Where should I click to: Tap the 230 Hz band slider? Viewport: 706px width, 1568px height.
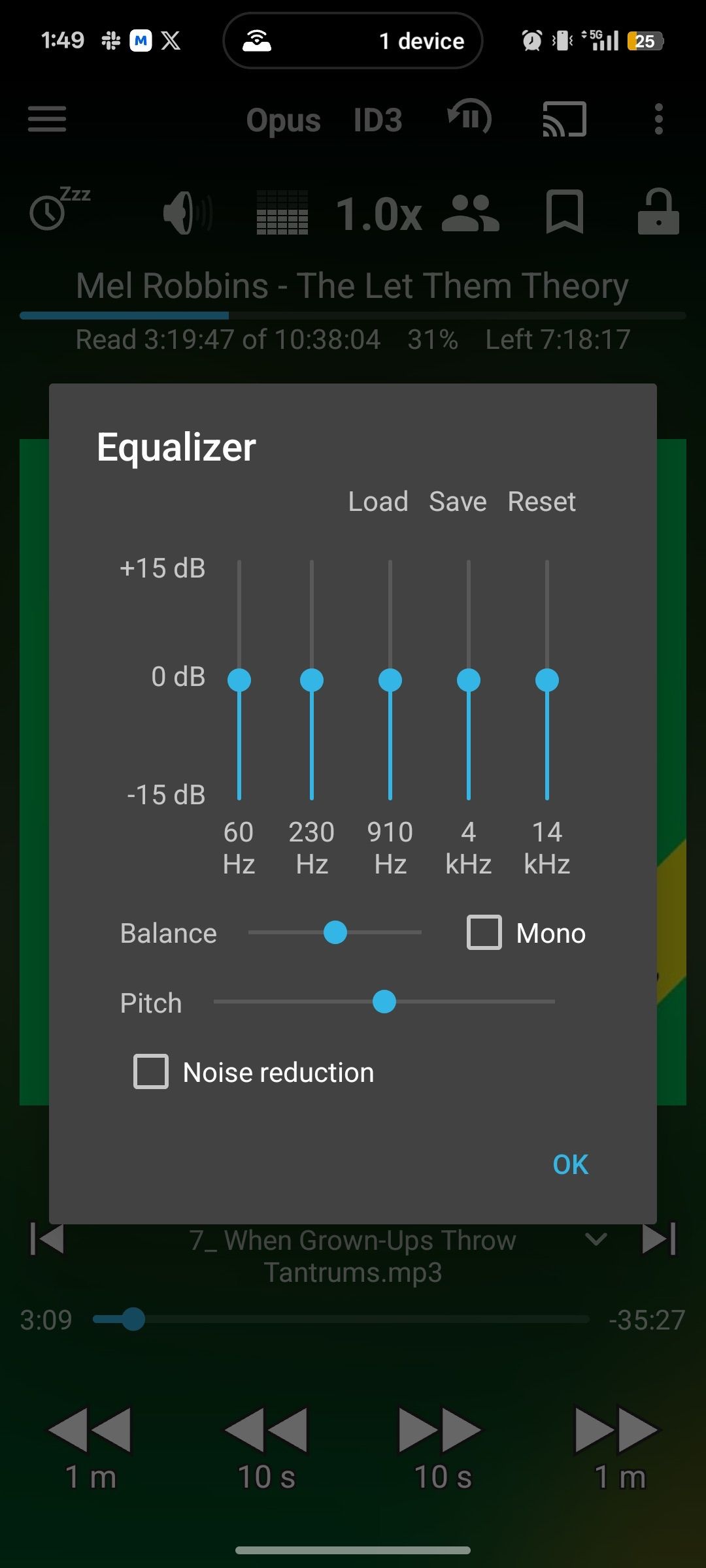[312, 680]
